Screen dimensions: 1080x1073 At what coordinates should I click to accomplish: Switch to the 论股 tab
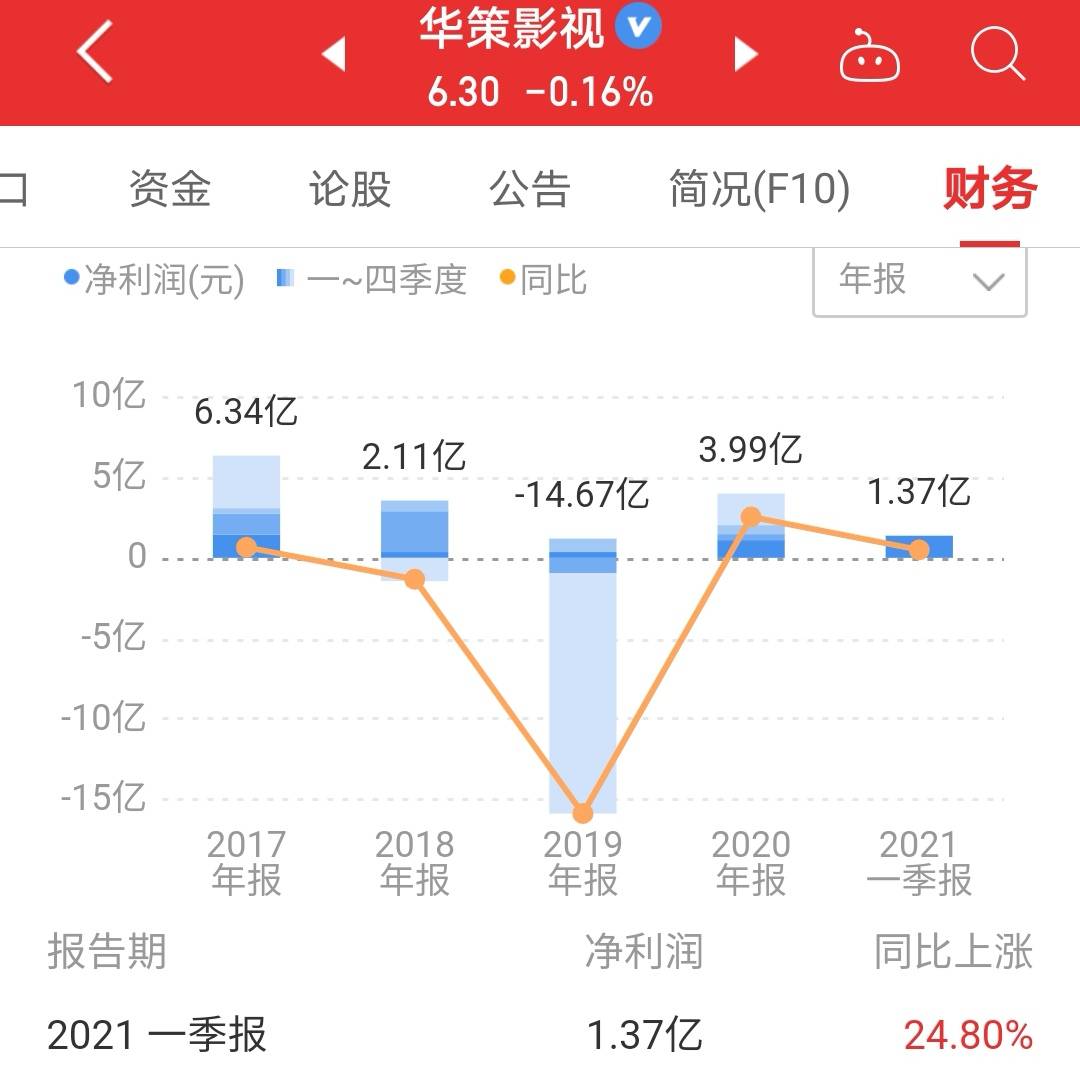[x=350, y=188]
